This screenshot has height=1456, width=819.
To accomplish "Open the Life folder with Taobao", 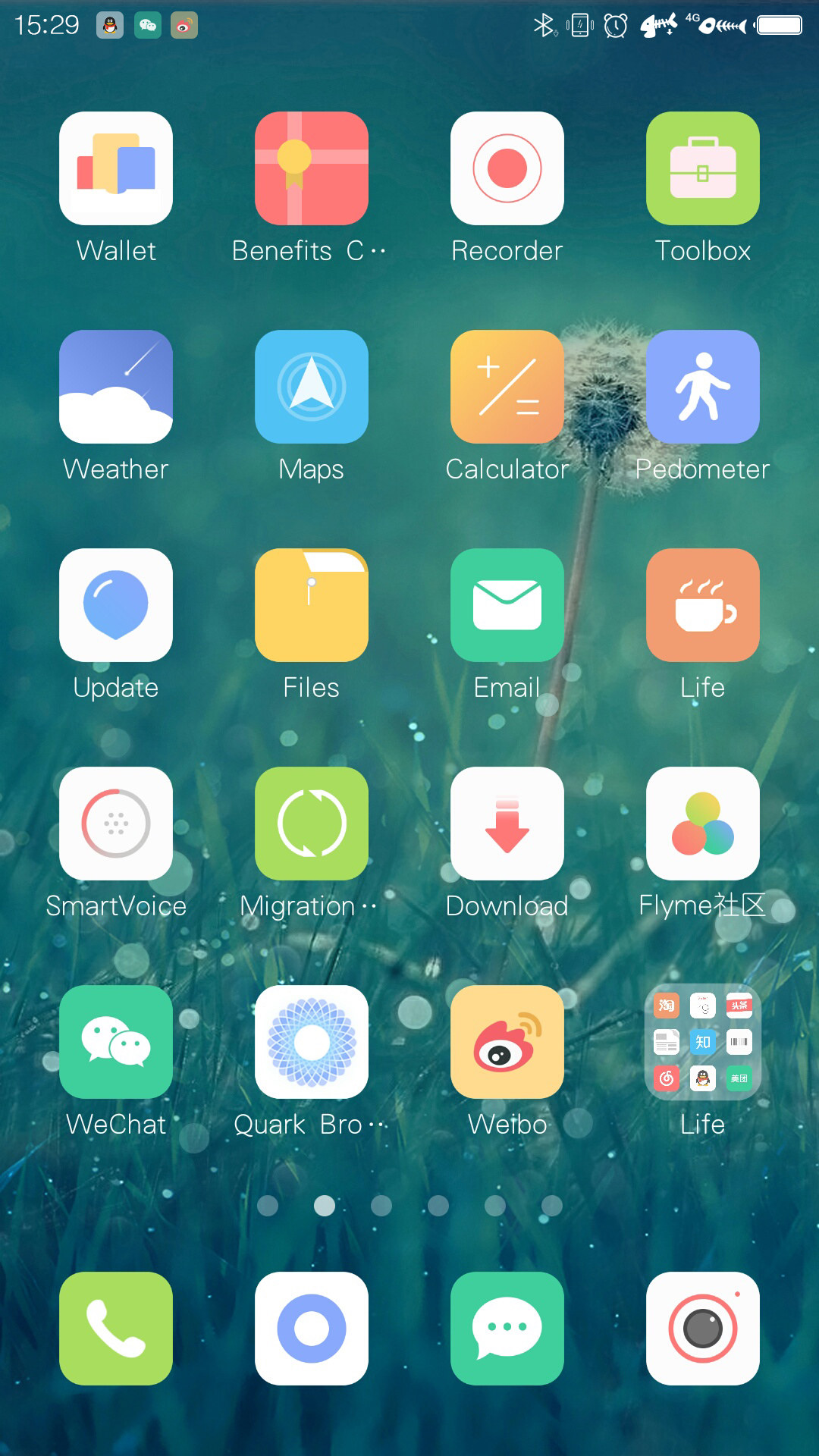I will coord(703,1042).
